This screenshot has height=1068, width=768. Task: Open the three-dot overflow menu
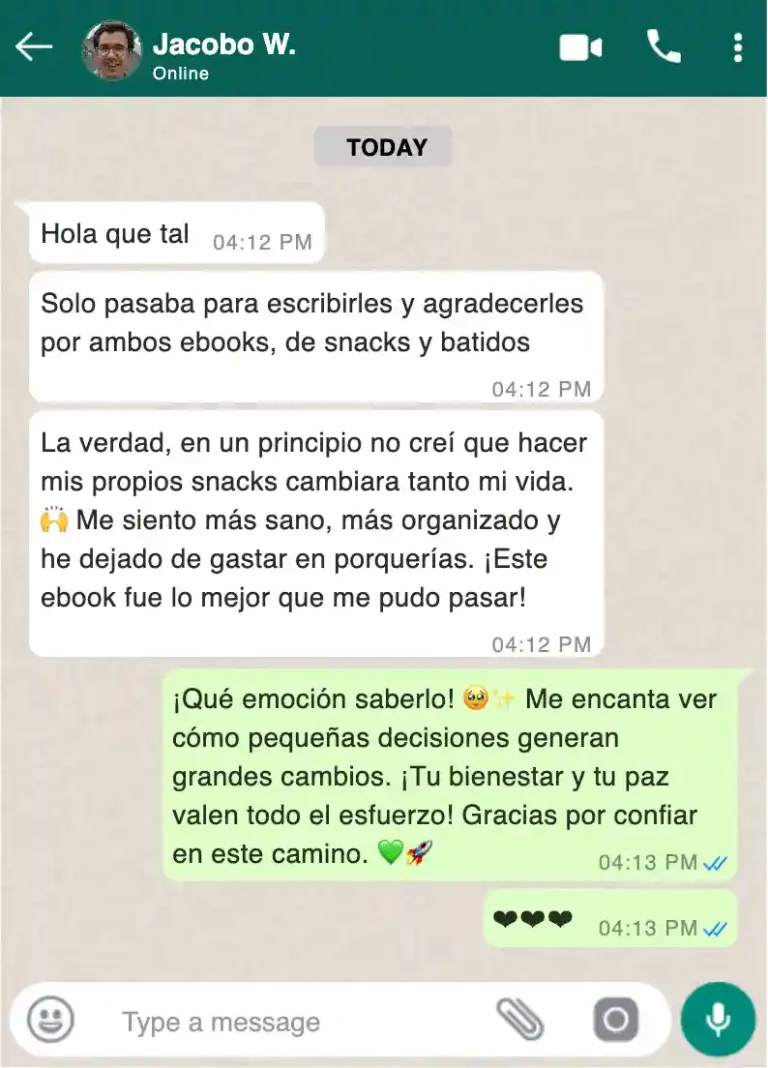[737, 47]
